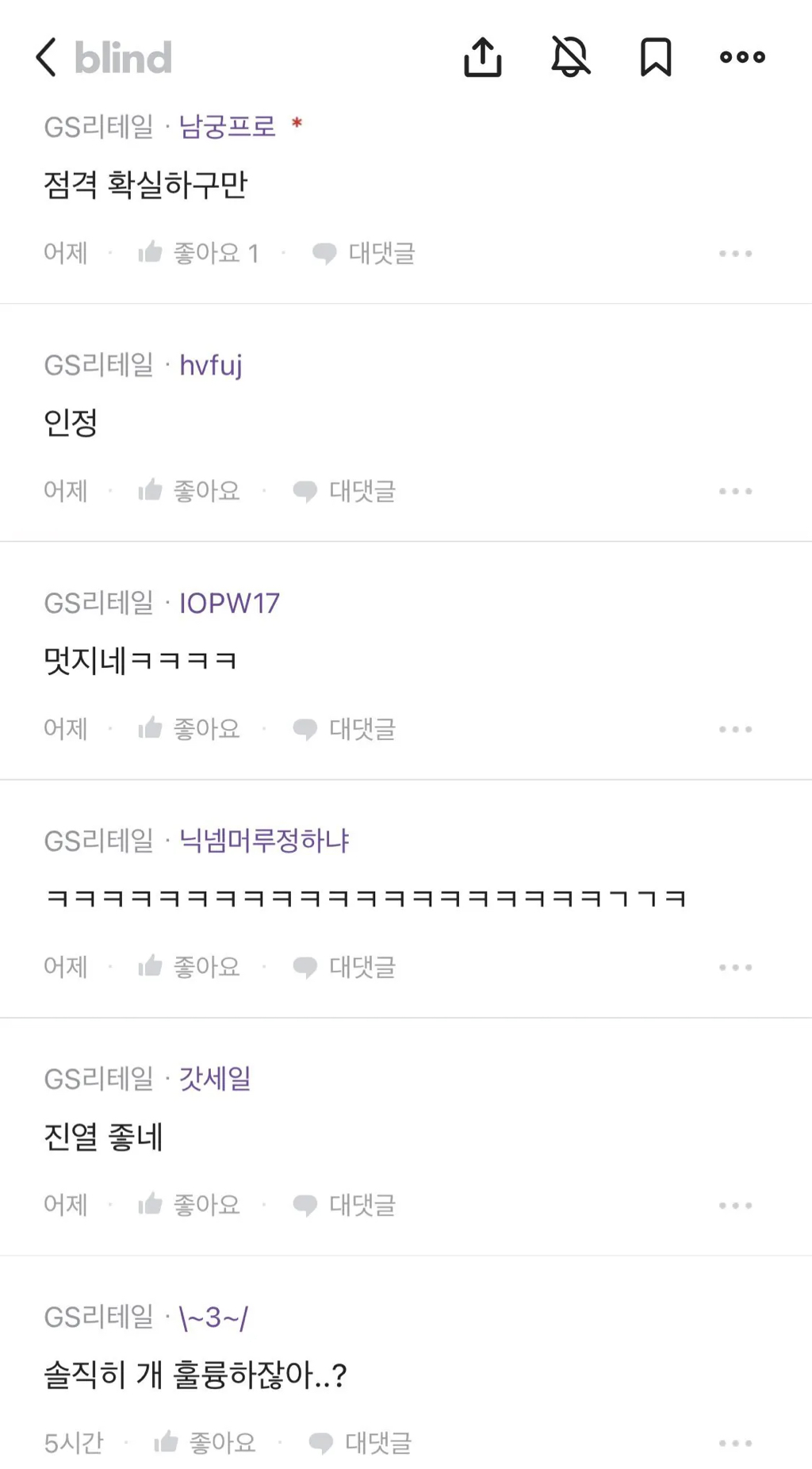The width and height of the screenshot is (812, 1469).
Task: Open the three-dot menu for 남궁프로's comment
Action: click(736, 252)
